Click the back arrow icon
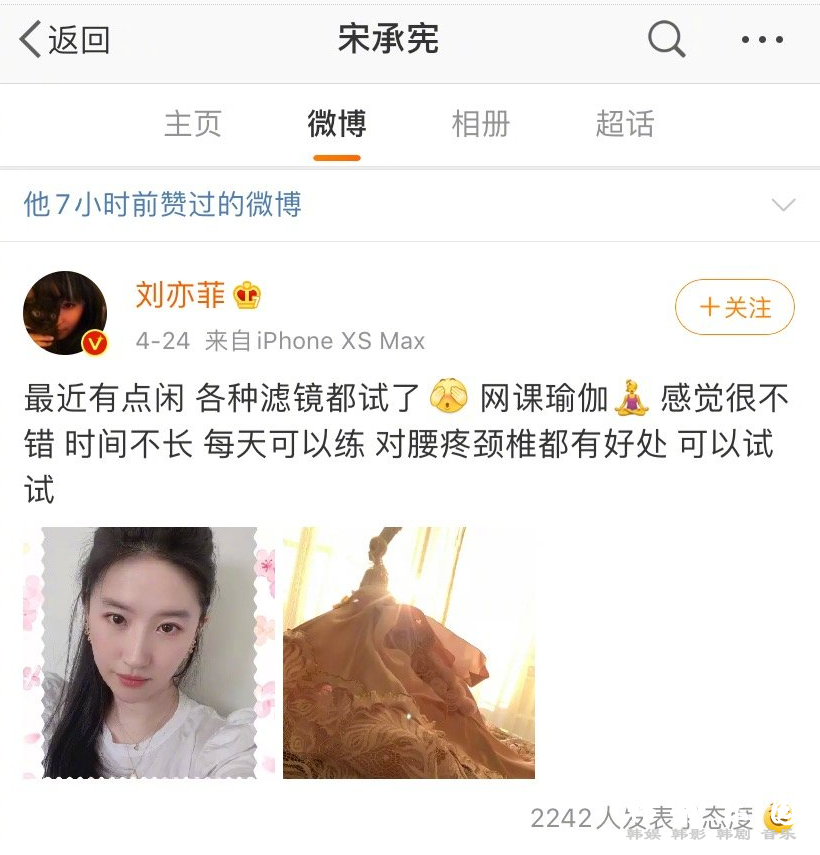 point(27,40)
